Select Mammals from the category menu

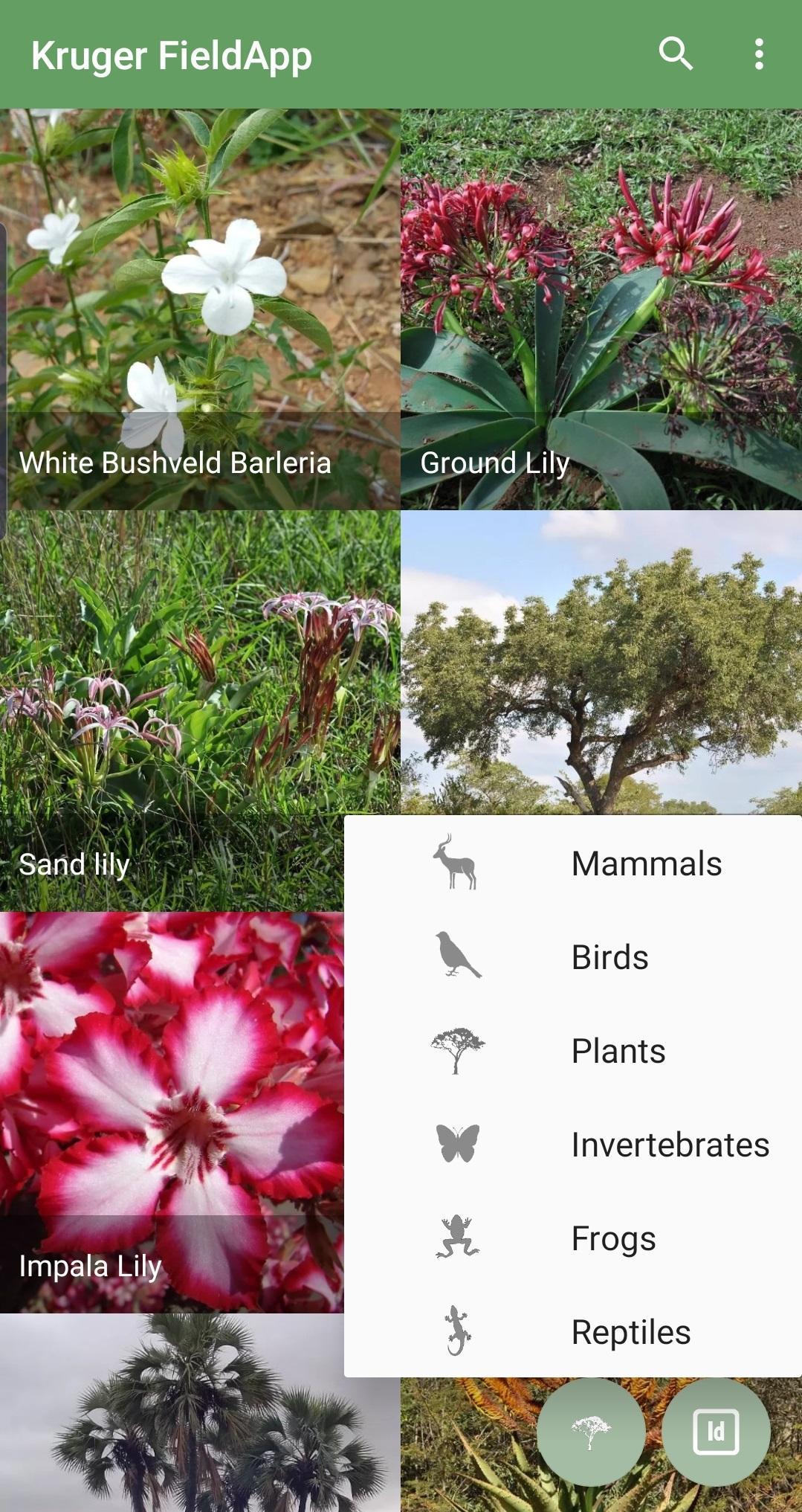pos(646,863)
